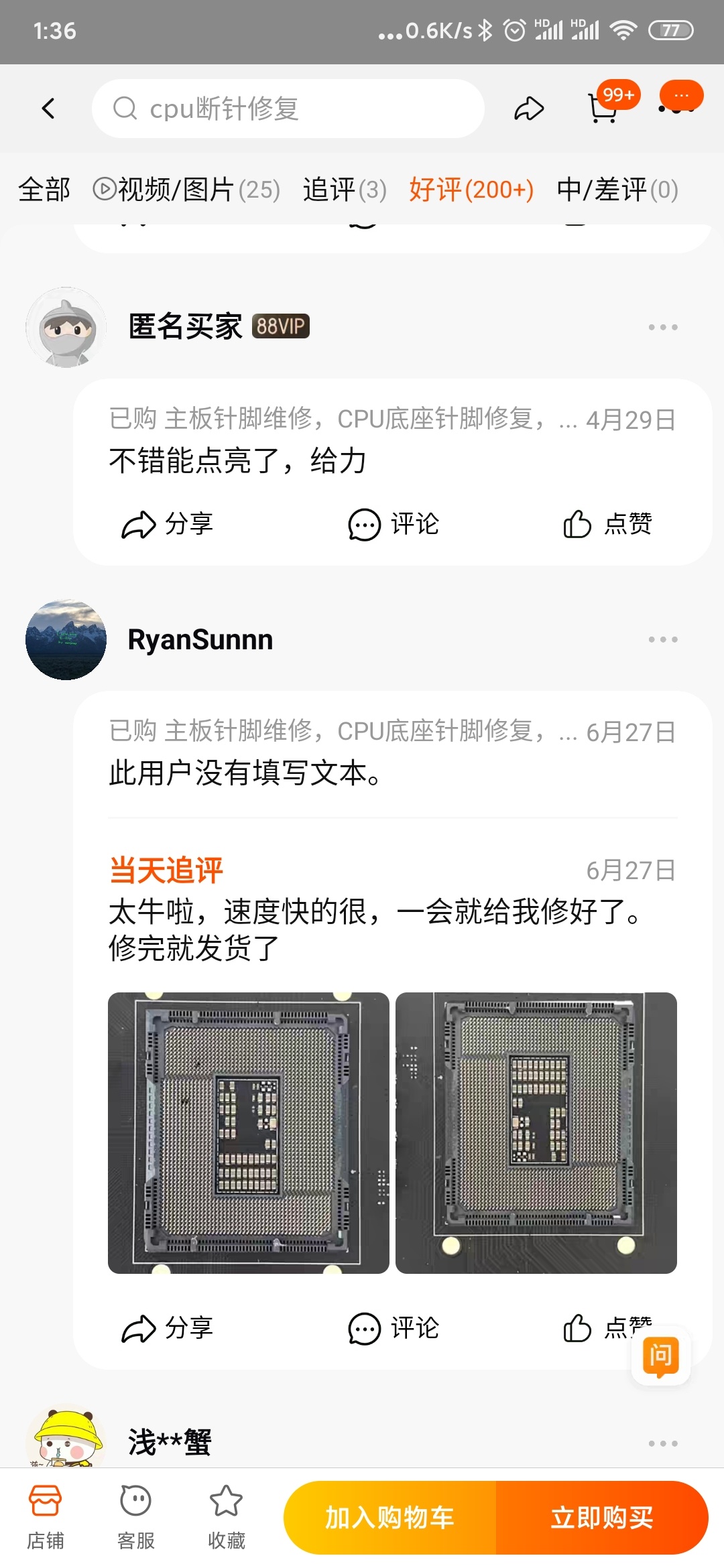
Task: Share 匿名买家's review
Action: [167, 524]
